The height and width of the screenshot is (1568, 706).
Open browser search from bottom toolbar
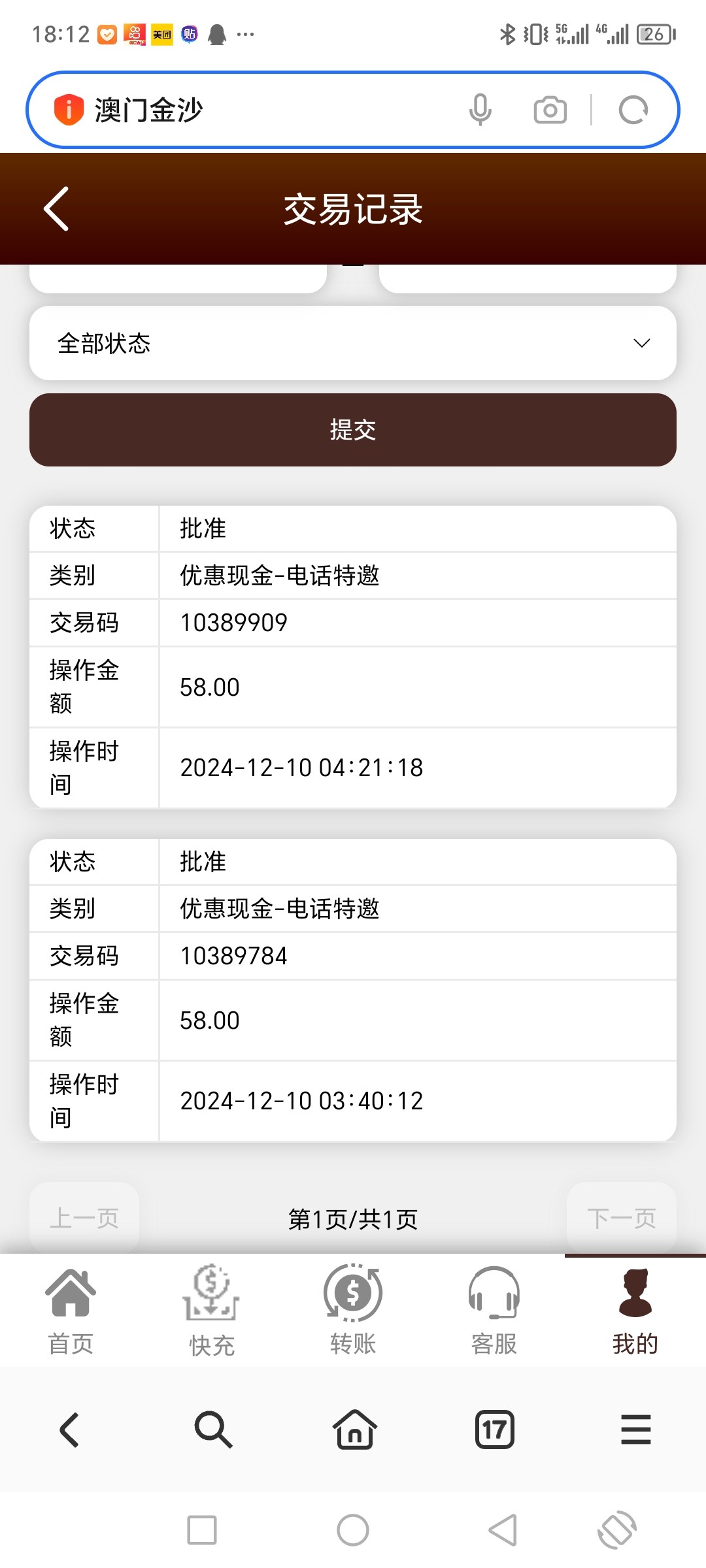(213, 1429)
